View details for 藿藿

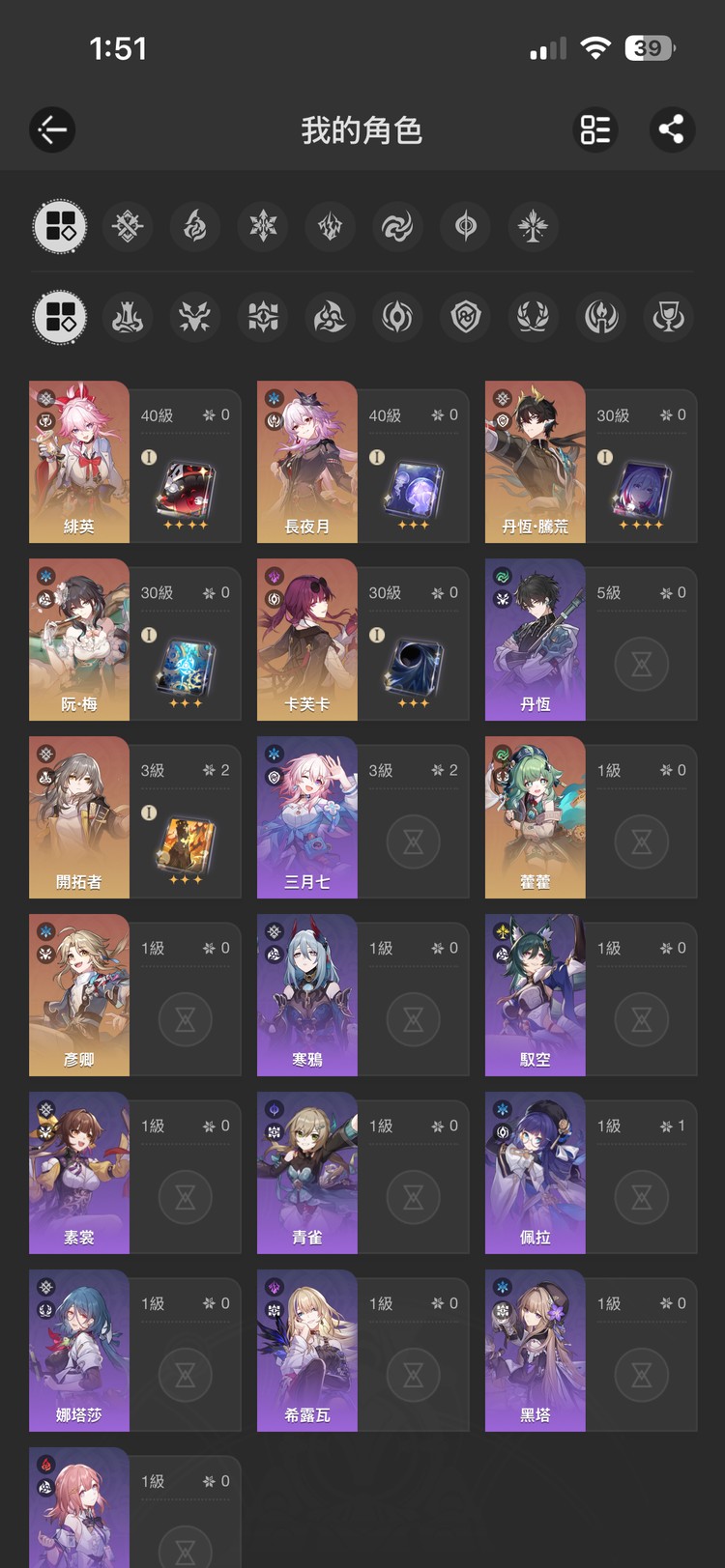(x=591, y=817)
